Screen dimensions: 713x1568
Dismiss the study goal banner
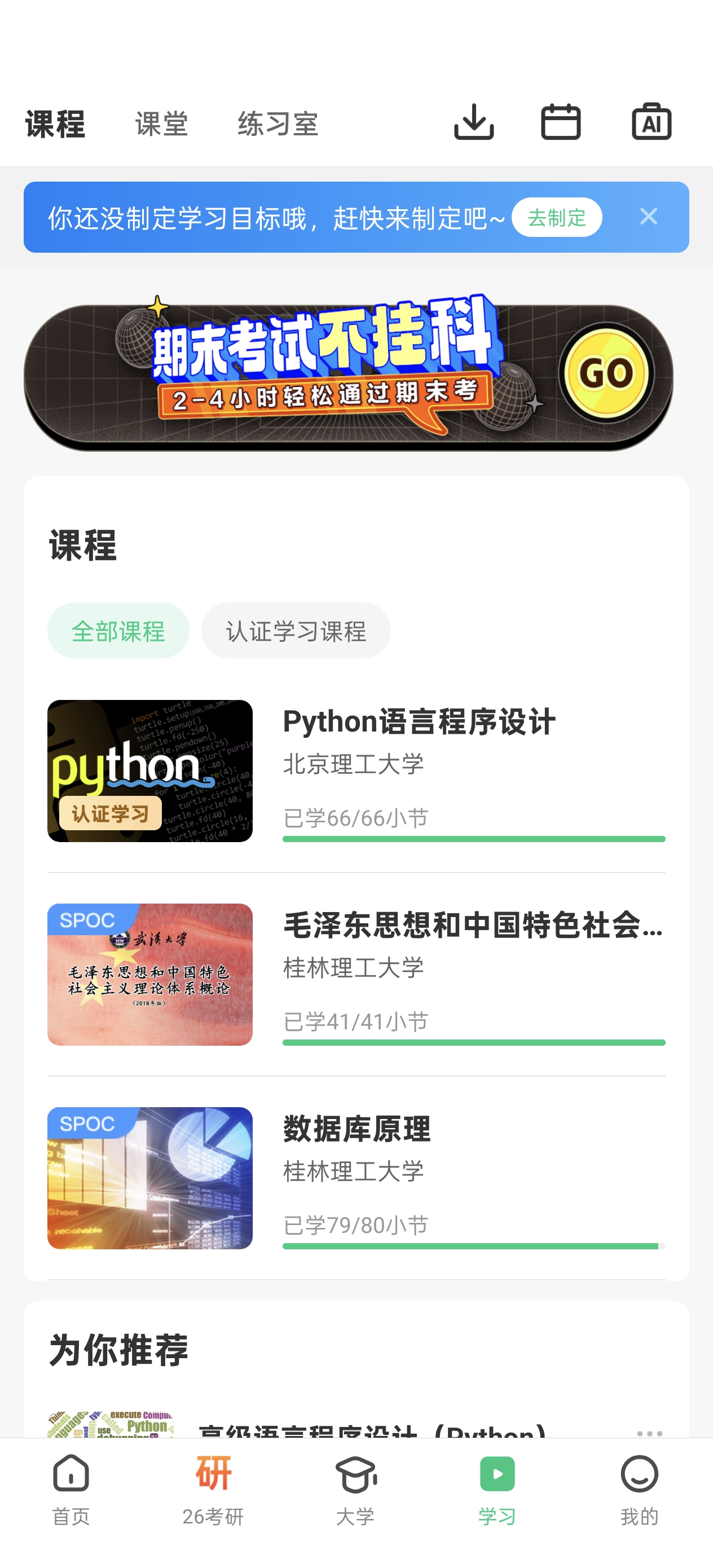(649, 216)
